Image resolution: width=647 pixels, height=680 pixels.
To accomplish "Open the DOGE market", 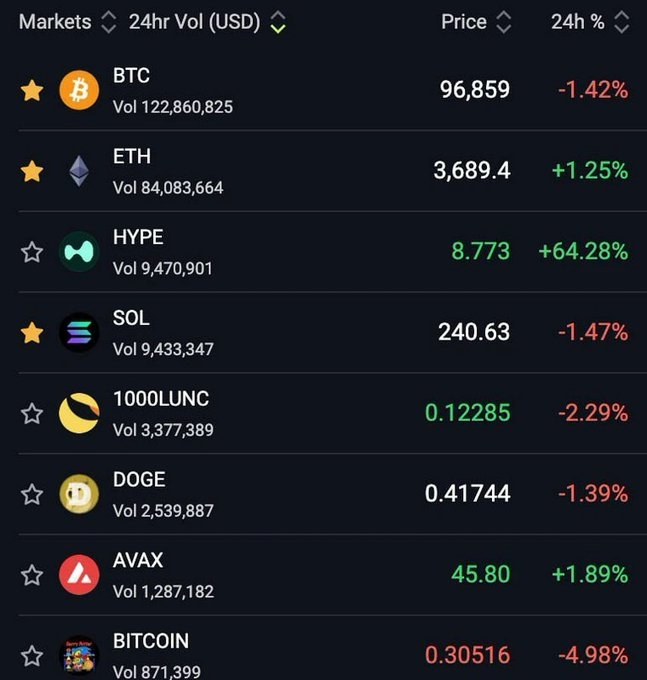I will 300,494.
